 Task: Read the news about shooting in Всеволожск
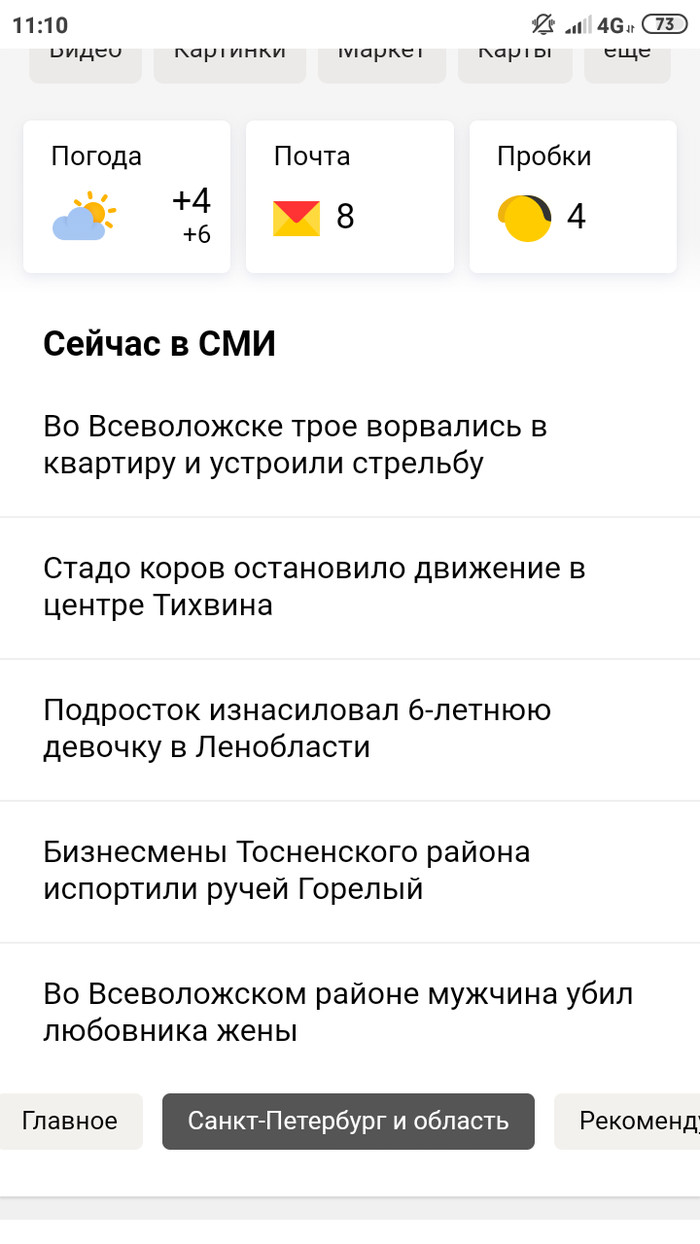[x=295, y=445]
